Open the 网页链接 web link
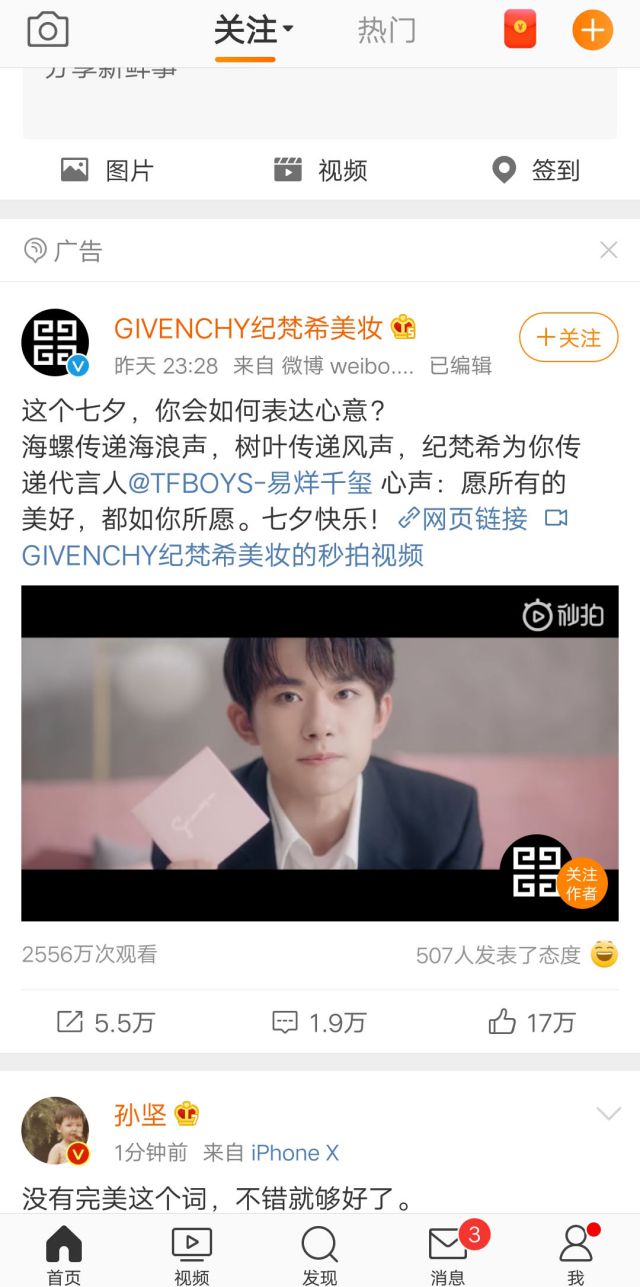This screenshot has width=640, height=1287. pyautogui.click(x=463, y=518)
